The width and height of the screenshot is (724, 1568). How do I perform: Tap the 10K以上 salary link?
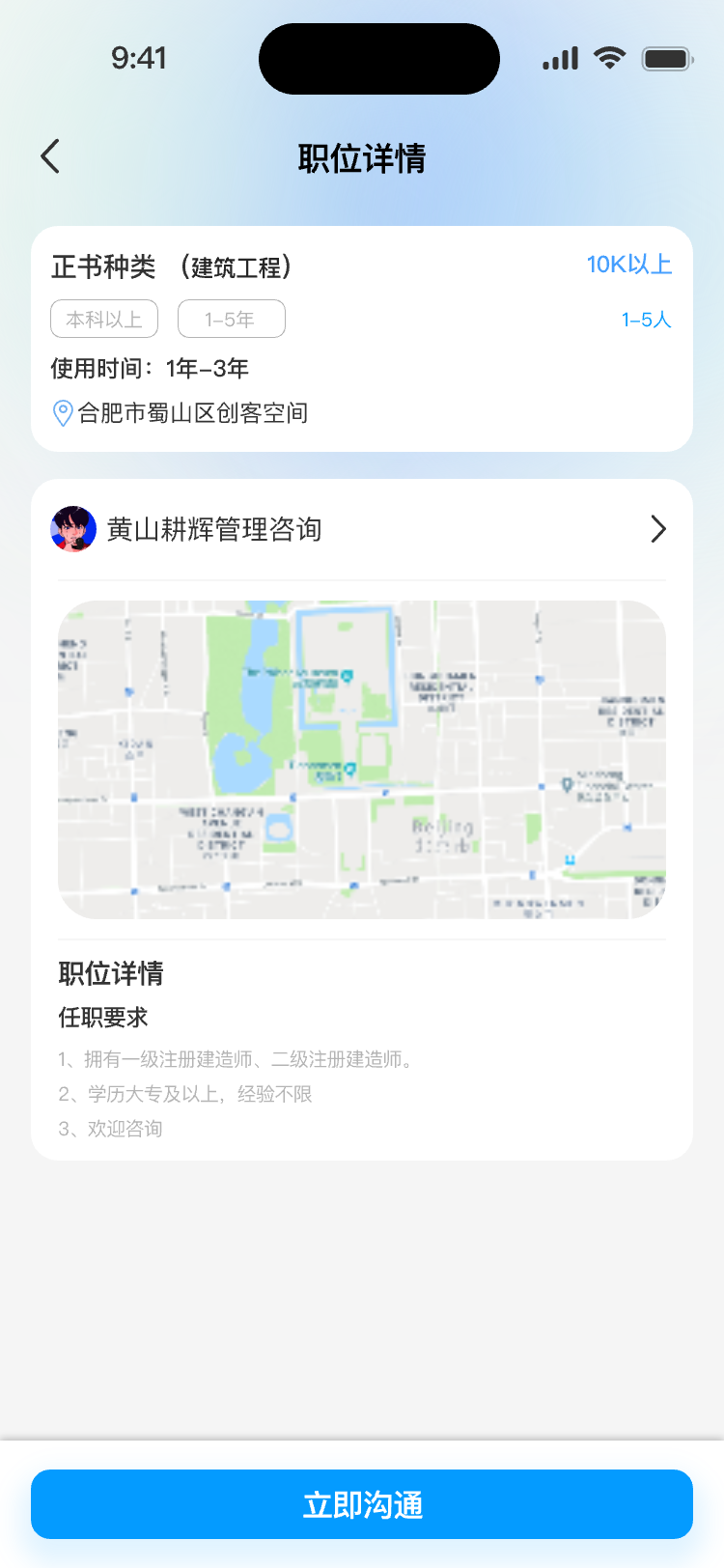click(629, 264)
